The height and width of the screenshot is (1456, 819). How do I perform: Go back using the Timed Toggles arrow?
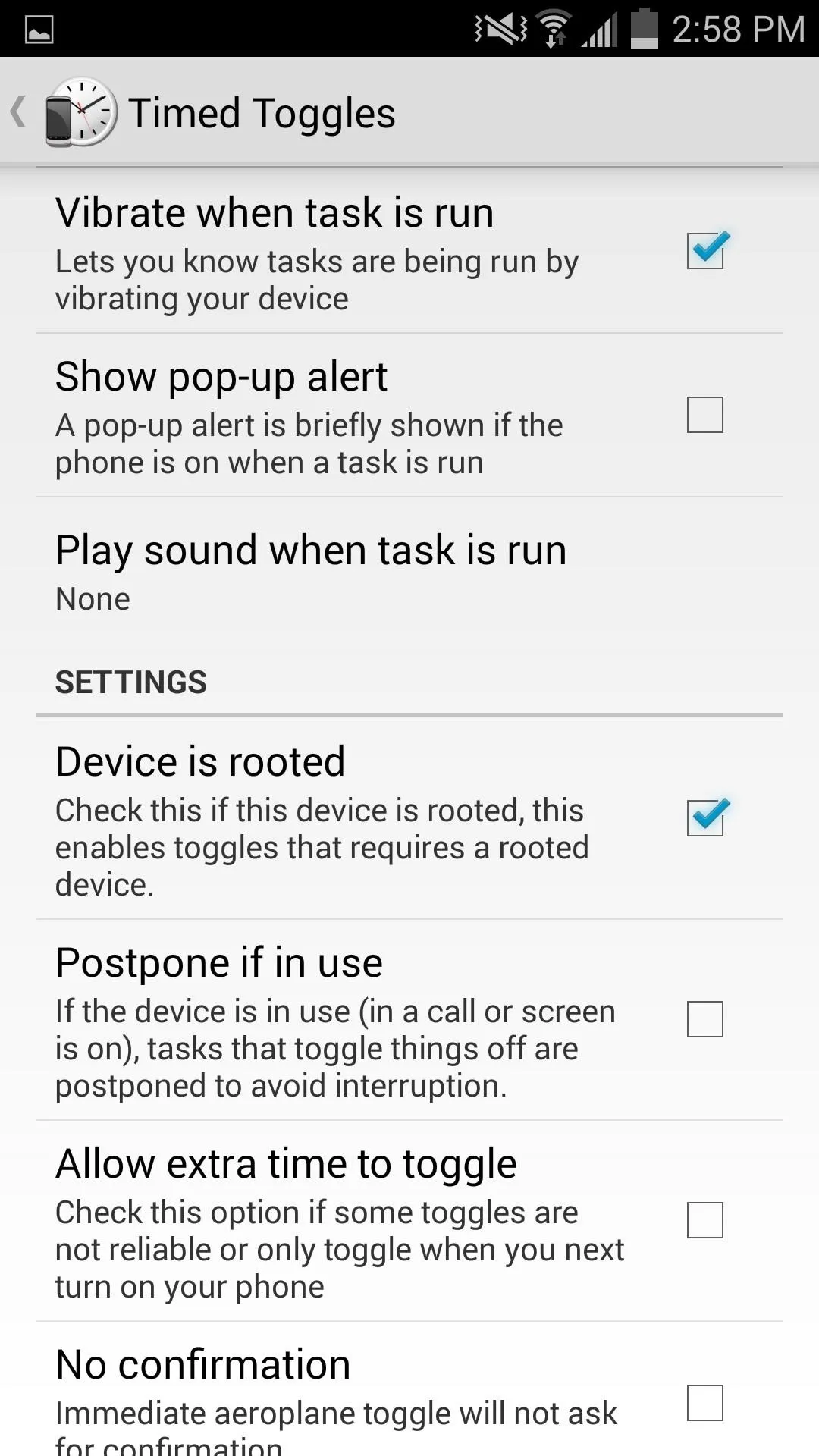point(19,112)
